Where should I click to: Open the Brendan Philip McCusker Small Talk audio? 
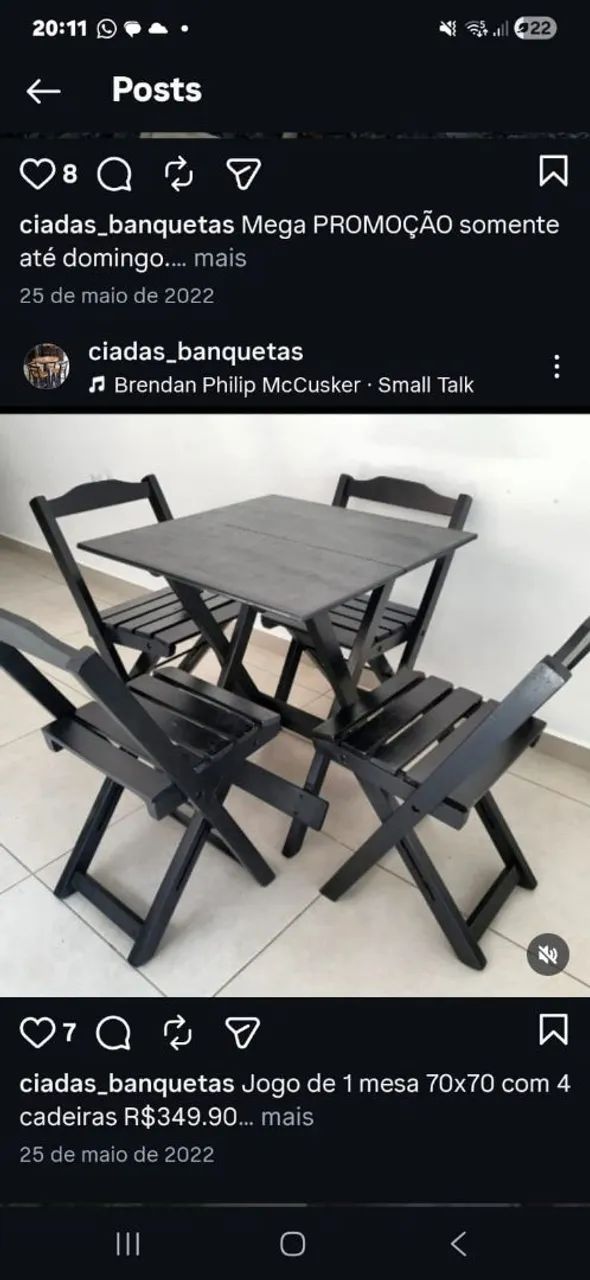[281, 385]
